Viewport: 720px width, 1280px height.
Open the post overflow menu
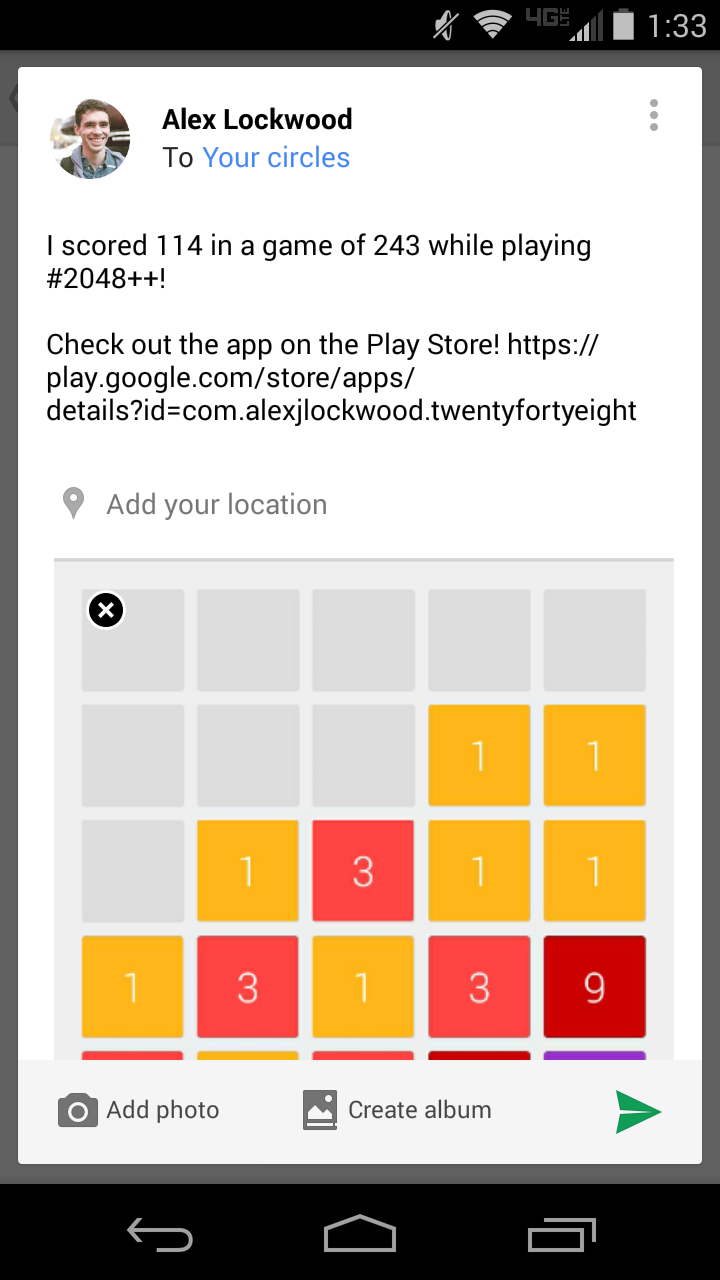pyautogui.click(x=654, y=116)
